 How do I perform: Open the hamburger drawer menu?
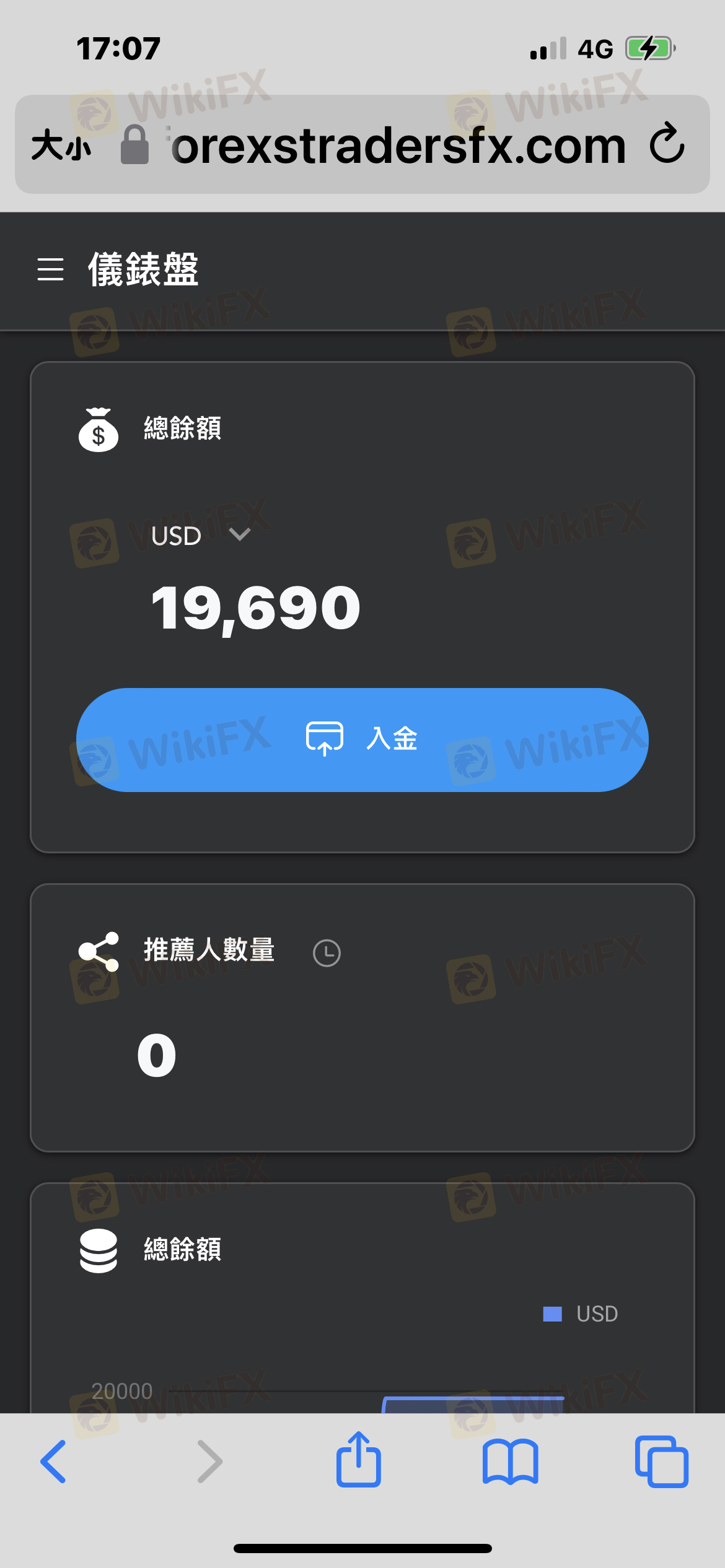point(50,269)
